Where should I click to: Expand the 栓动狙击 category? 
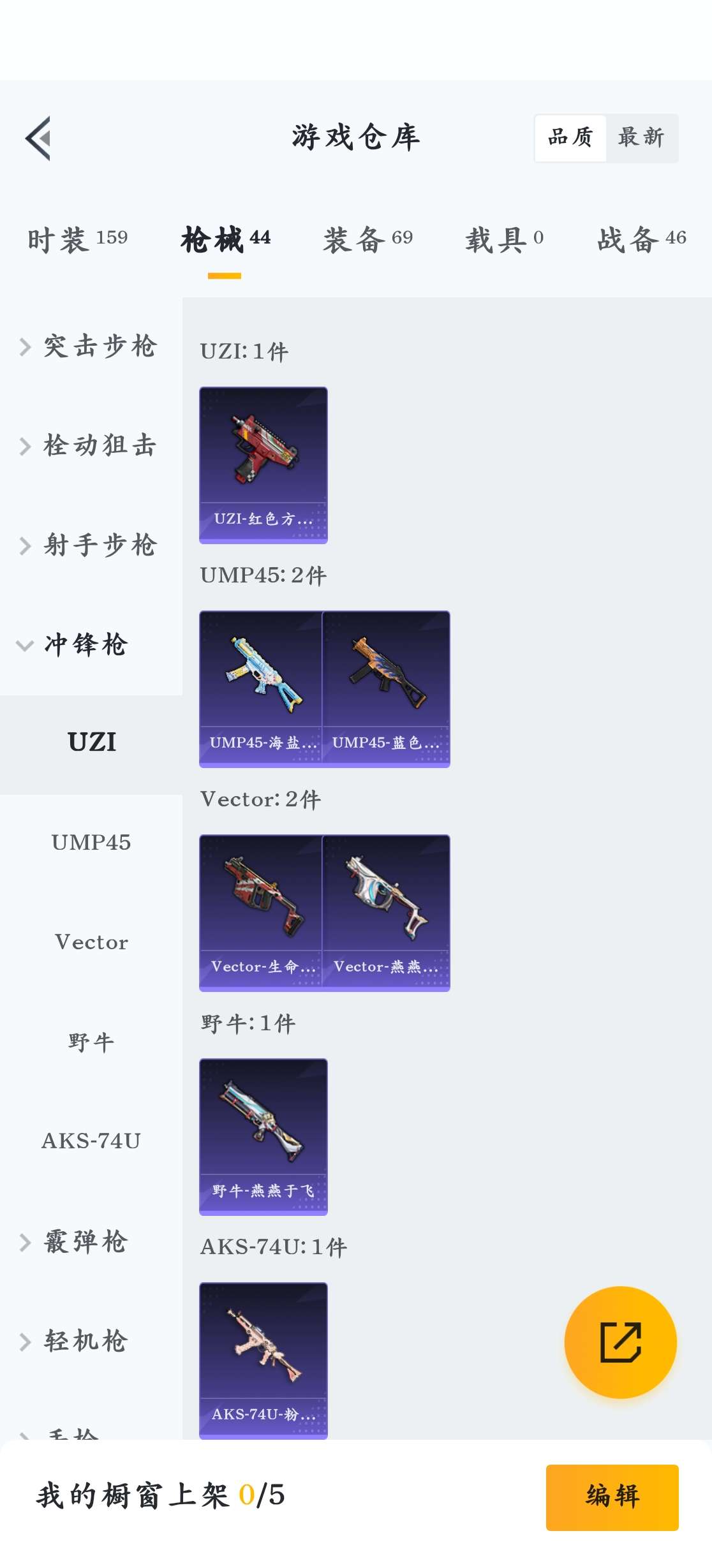point(89,446)
